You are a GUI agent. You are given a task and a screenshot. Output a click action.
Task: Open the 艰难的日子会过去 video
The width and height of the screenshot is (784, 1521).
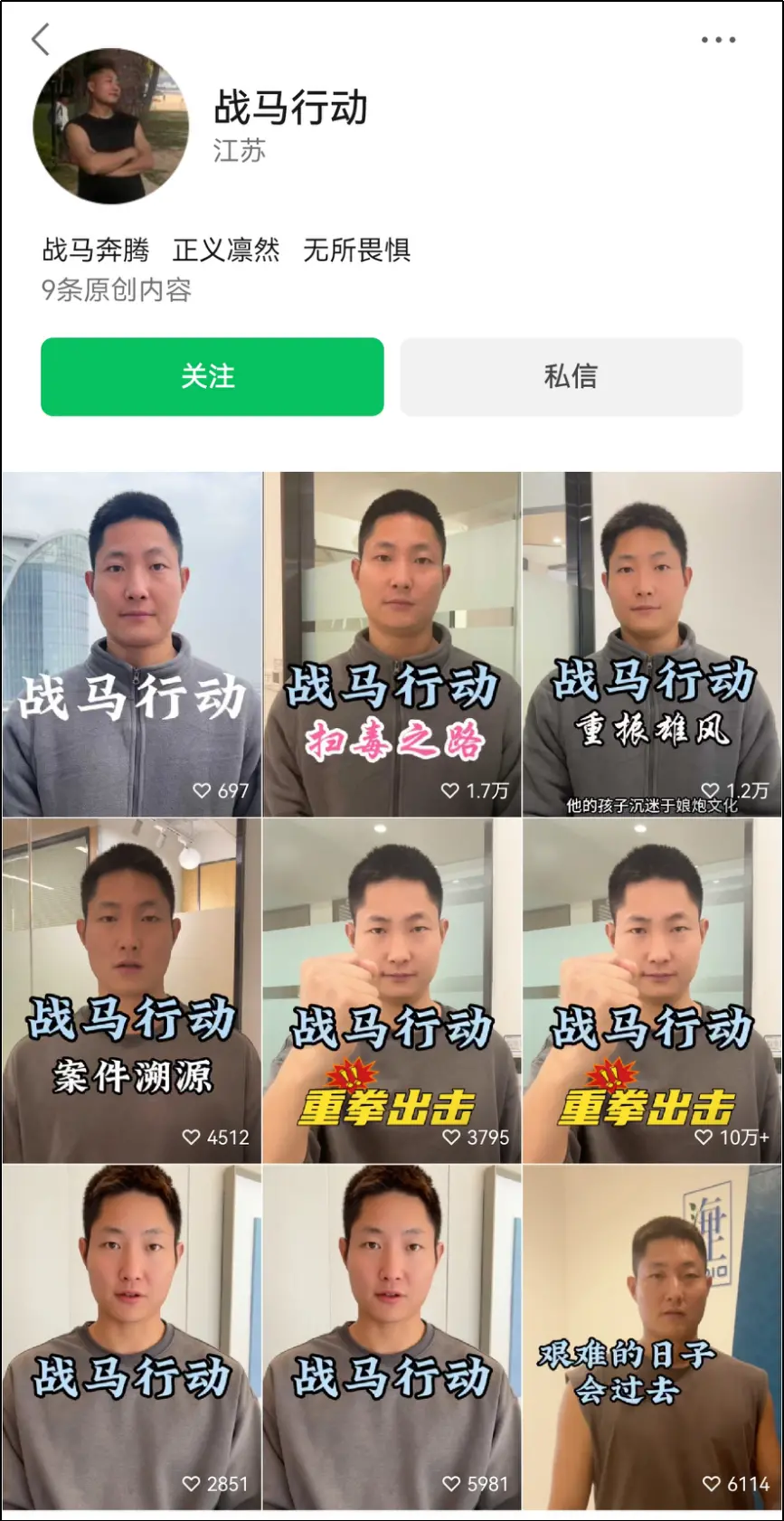click(x=652, y=1337)
